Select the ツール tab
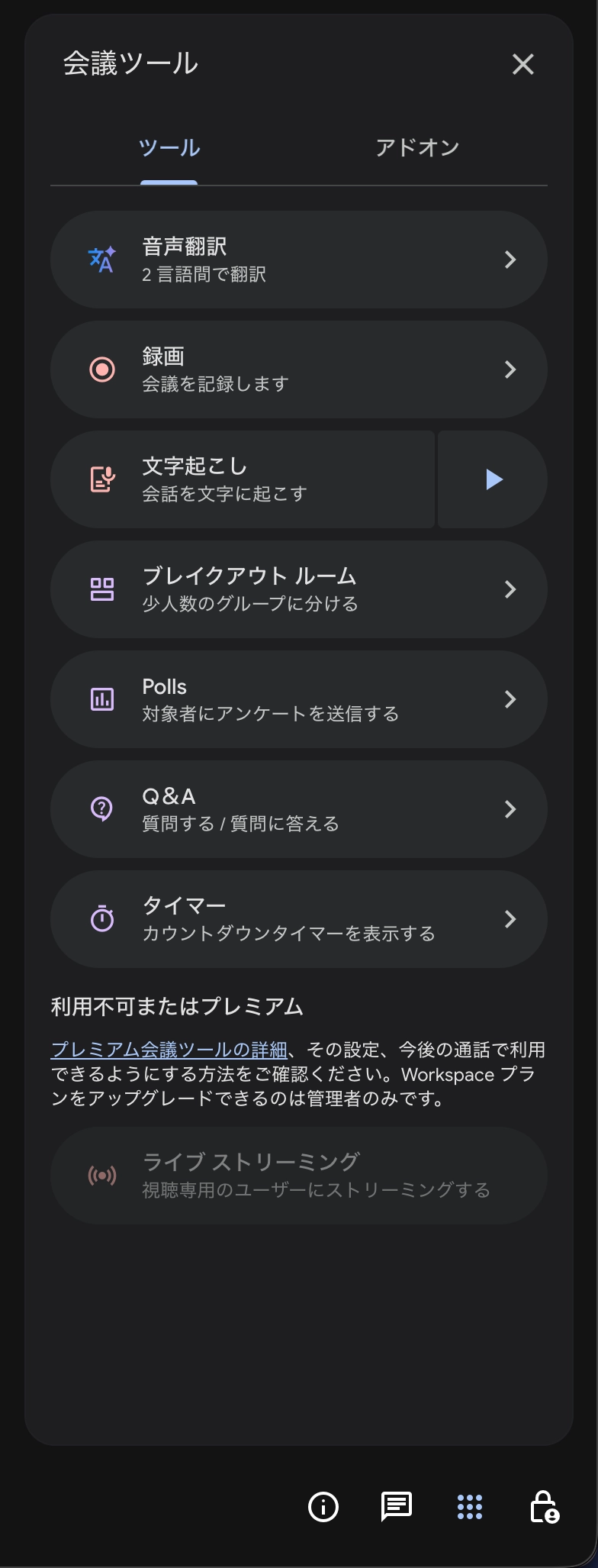Screen dimensions: 598x1568 click(x=169, y=148)
